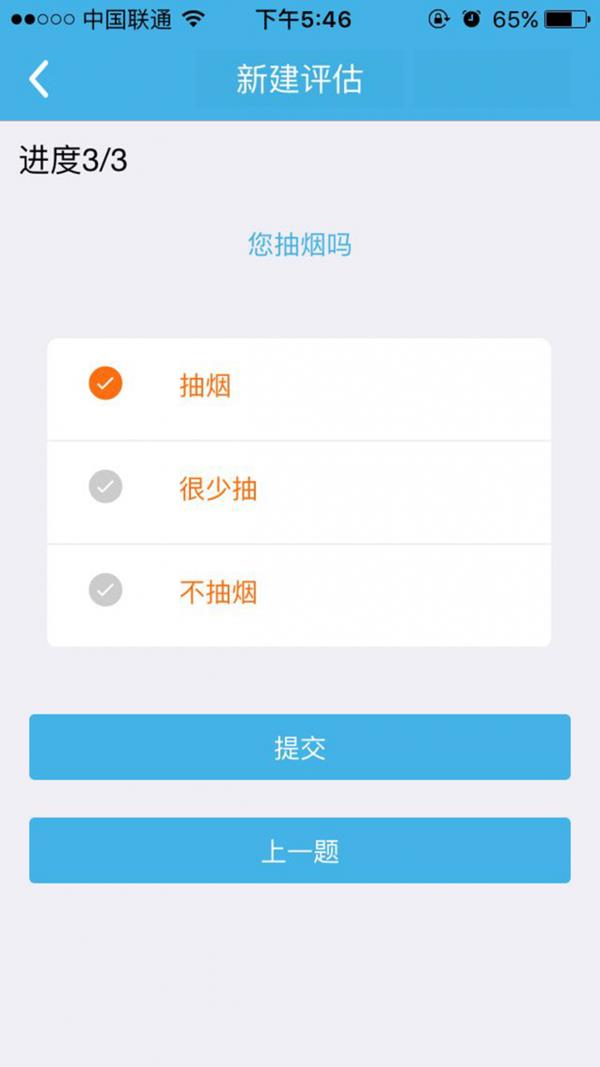Choose the 很少抽 answer

click(x=299, y=492)
